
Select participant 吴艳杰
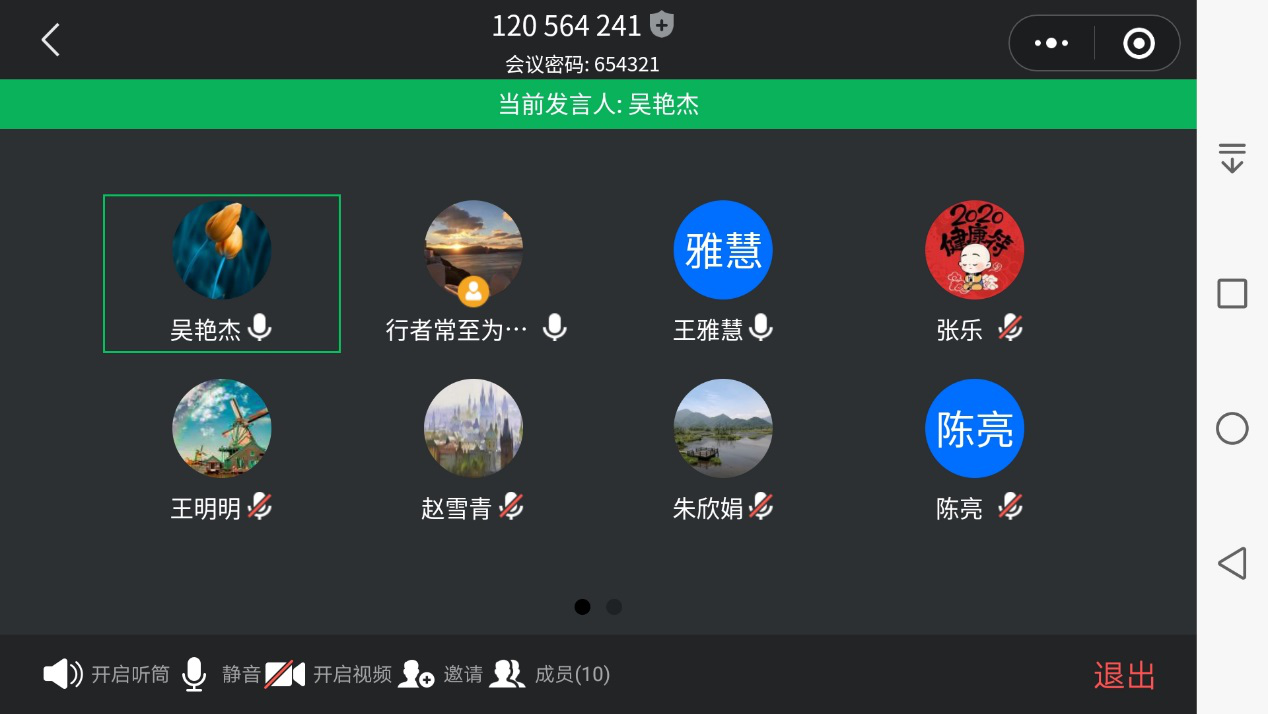[x=221, y=250]
